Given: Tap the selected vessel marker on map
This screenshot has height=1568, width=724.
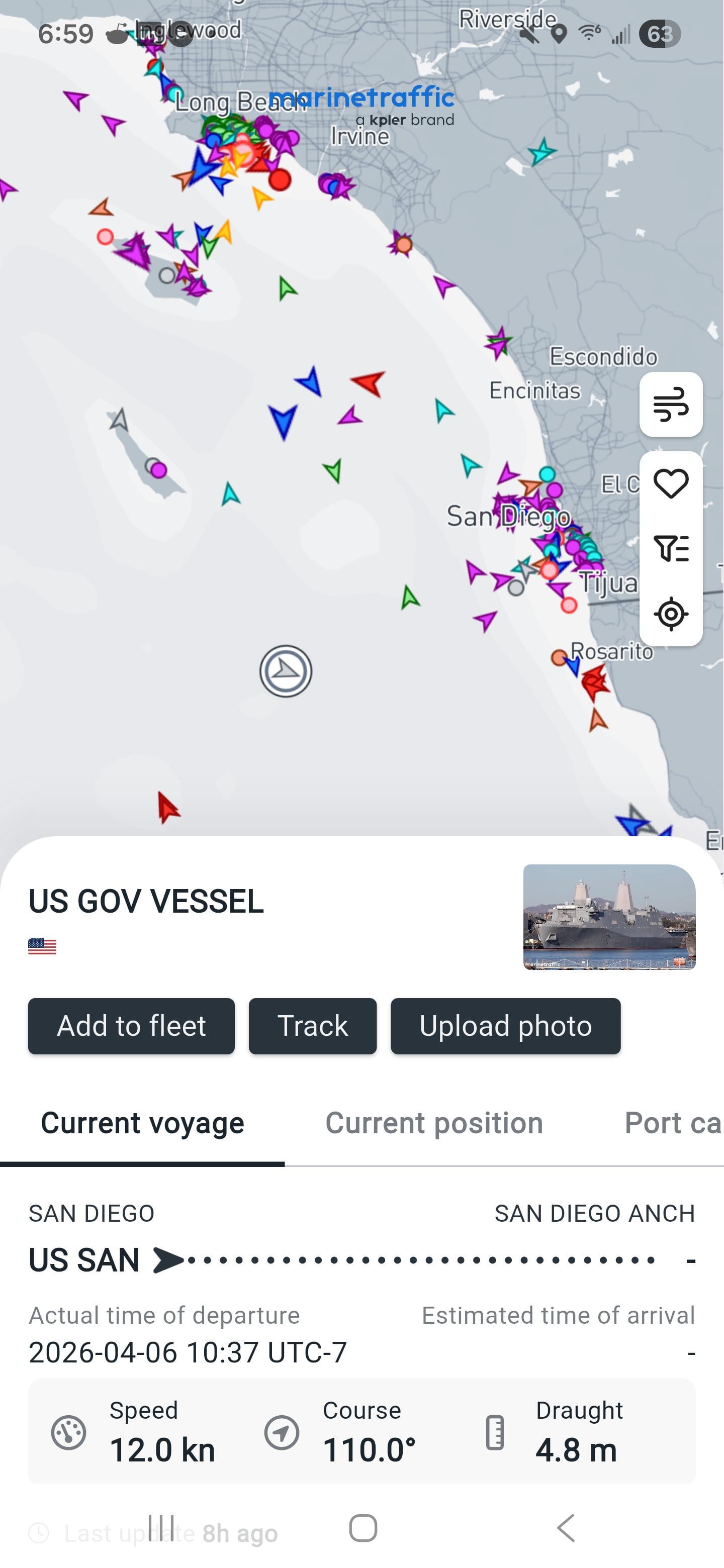Looking at the screenshot, I should (286, 671).
